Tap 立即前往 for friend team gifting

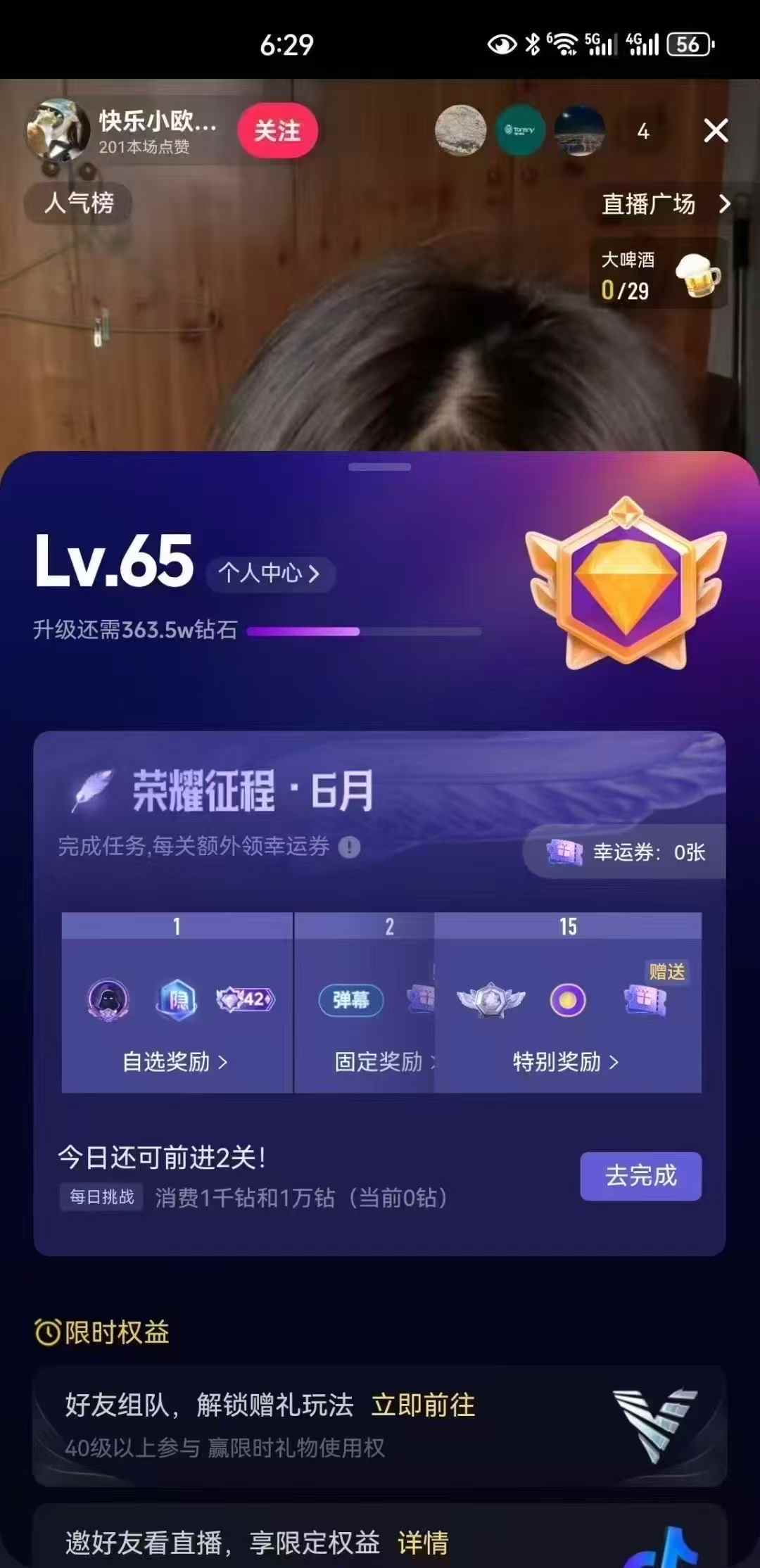(x=423, y=1405)
